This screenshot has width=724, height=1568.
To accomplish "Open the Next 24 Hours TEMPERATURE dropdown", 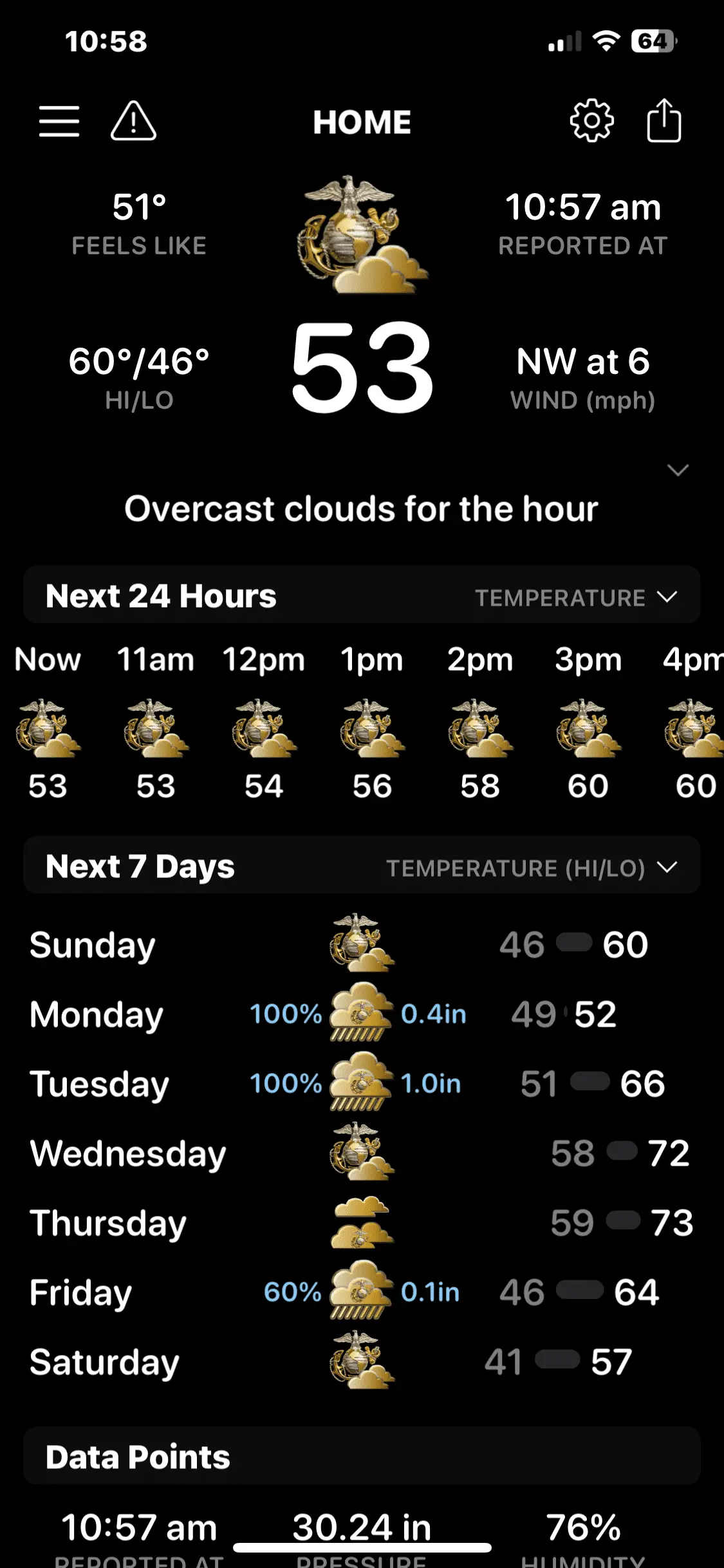I will point(575,597).
